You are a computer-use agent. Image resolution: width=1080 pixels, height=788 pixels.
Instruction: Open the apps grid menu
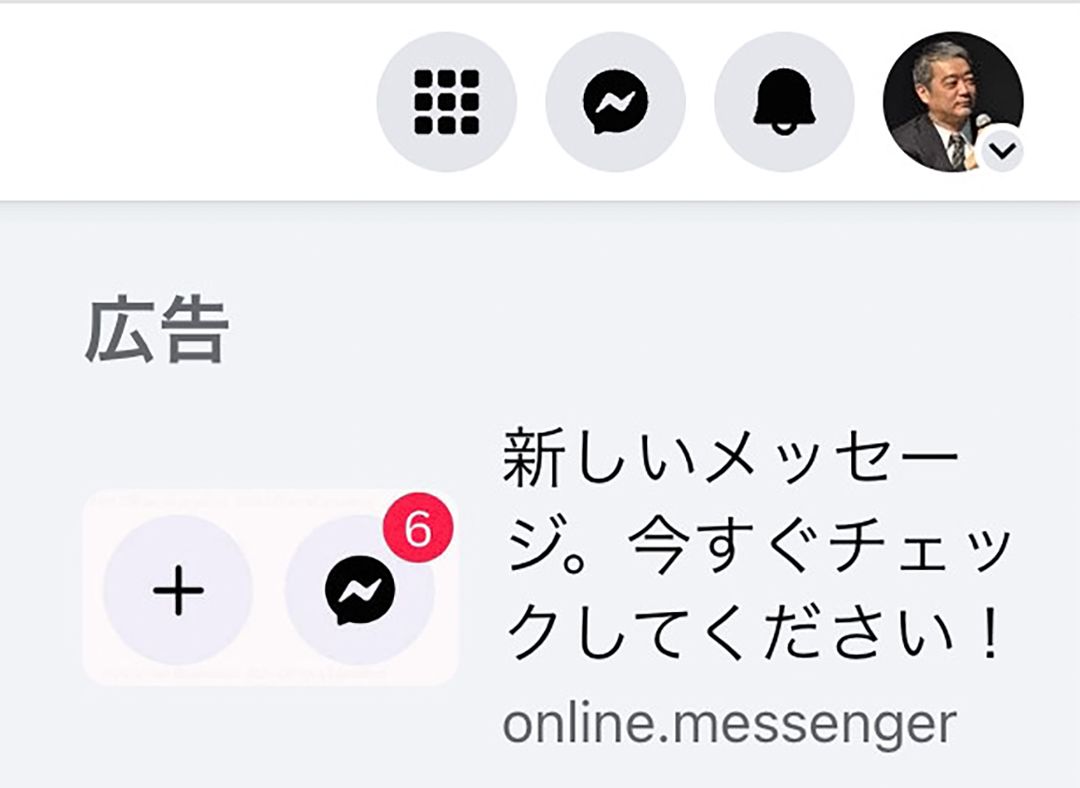click(x=446, y=102)
